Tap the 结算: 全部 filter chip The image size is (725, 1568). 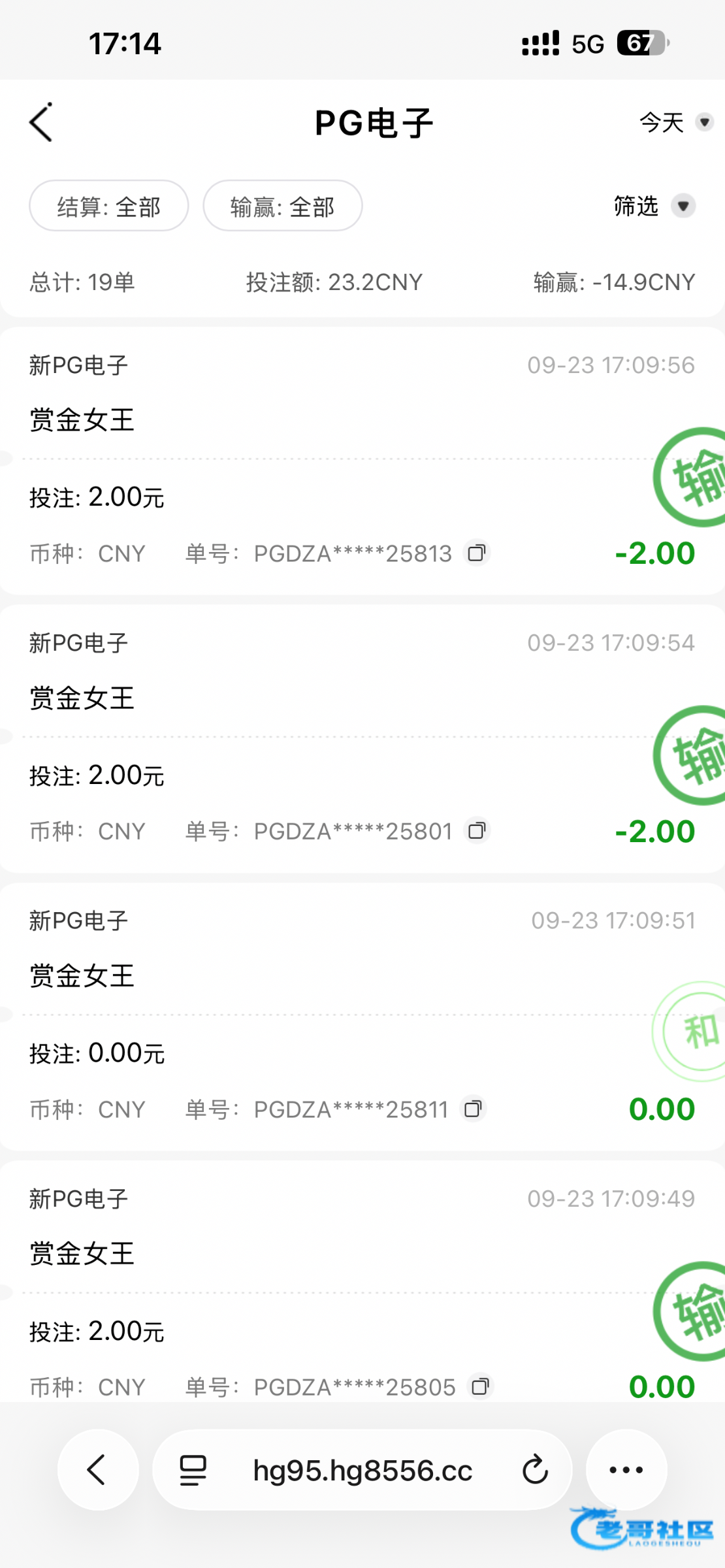tap(109, 206)
